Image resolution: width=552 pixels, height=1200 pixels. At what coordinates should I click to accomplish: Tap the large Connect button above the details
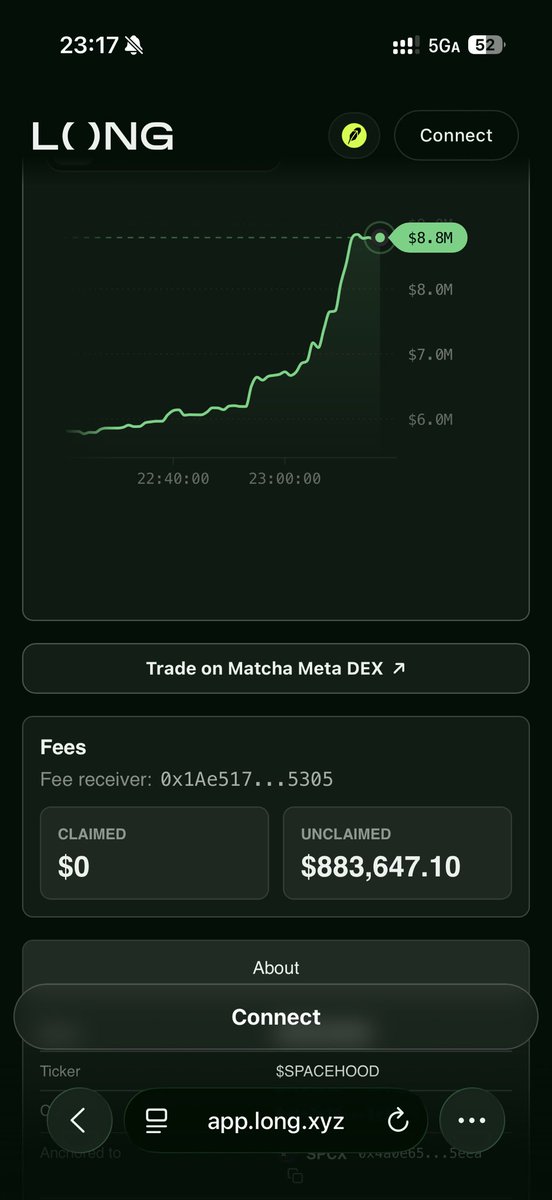pos(276,1017)
